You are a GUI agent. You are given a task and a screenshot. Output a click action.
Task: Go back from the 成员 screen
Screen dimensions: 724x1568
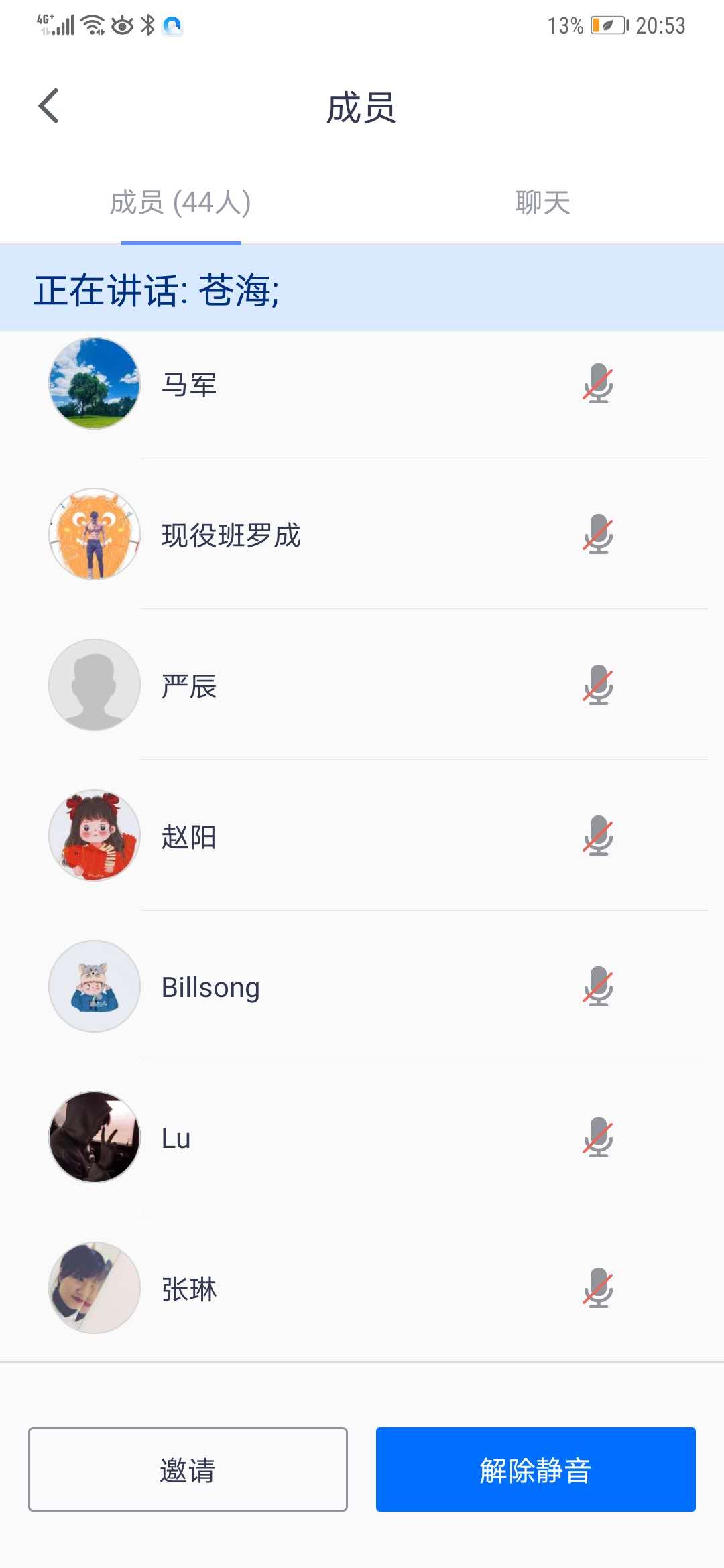(49, 107)
